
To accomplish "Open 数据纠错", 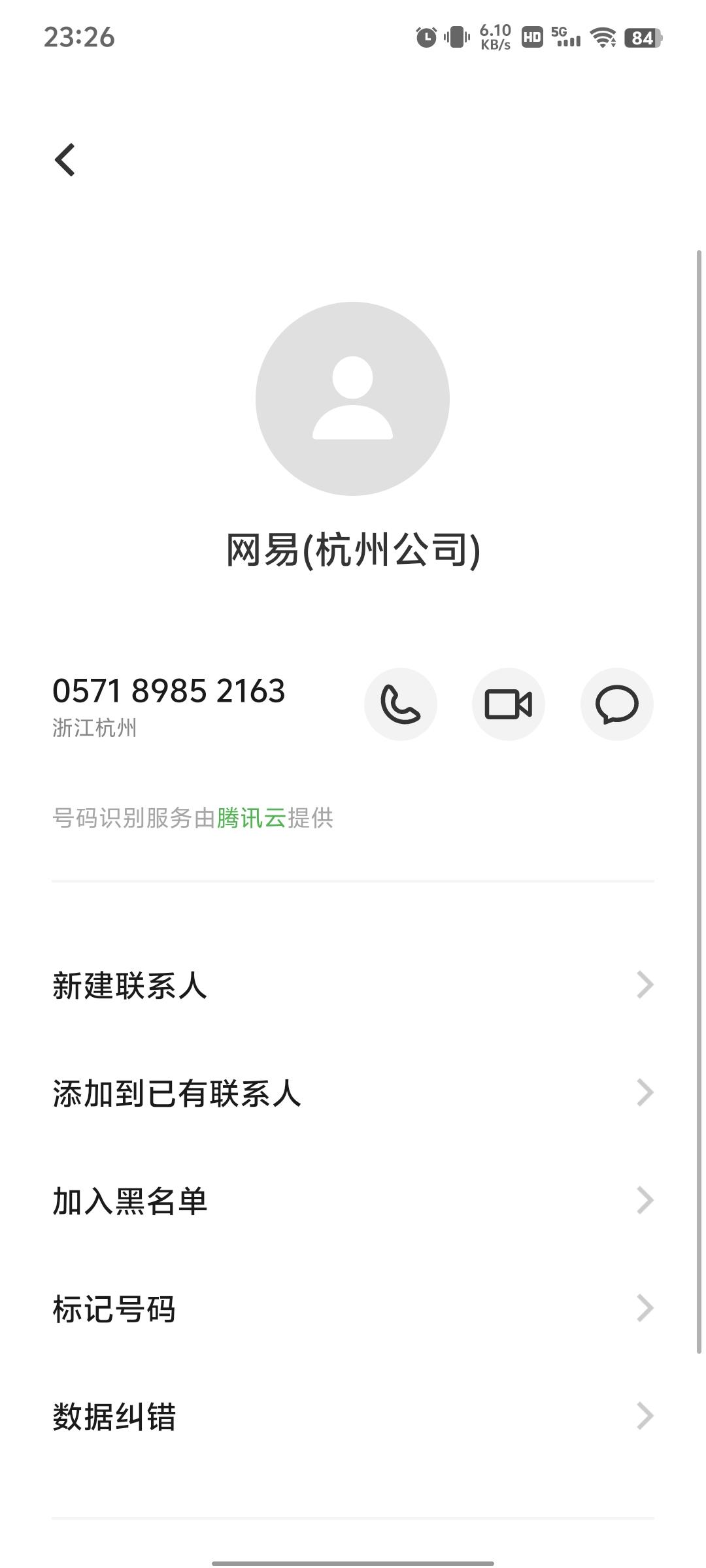I will click(x=353, y=1416).
